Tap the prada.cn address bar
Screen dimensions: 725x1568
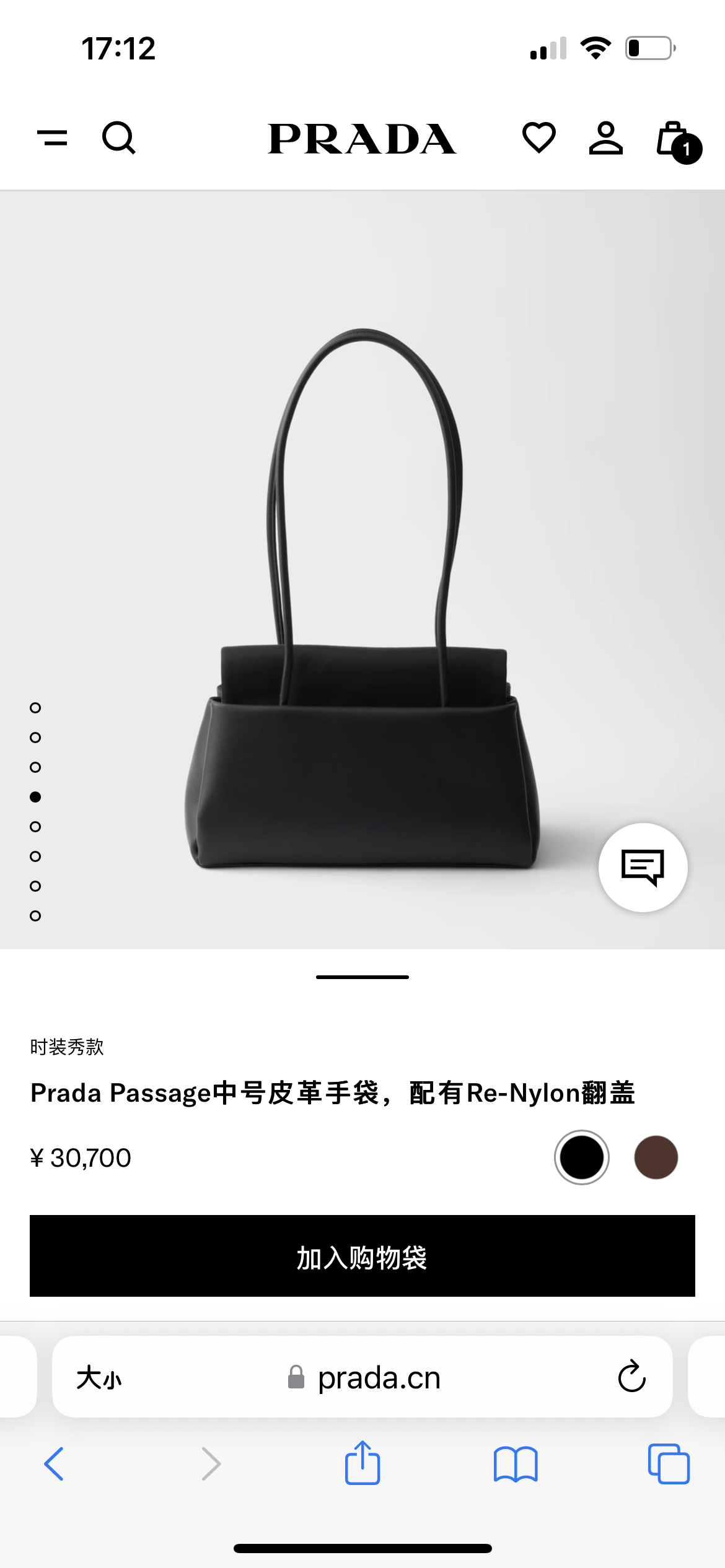(378, 1378)
